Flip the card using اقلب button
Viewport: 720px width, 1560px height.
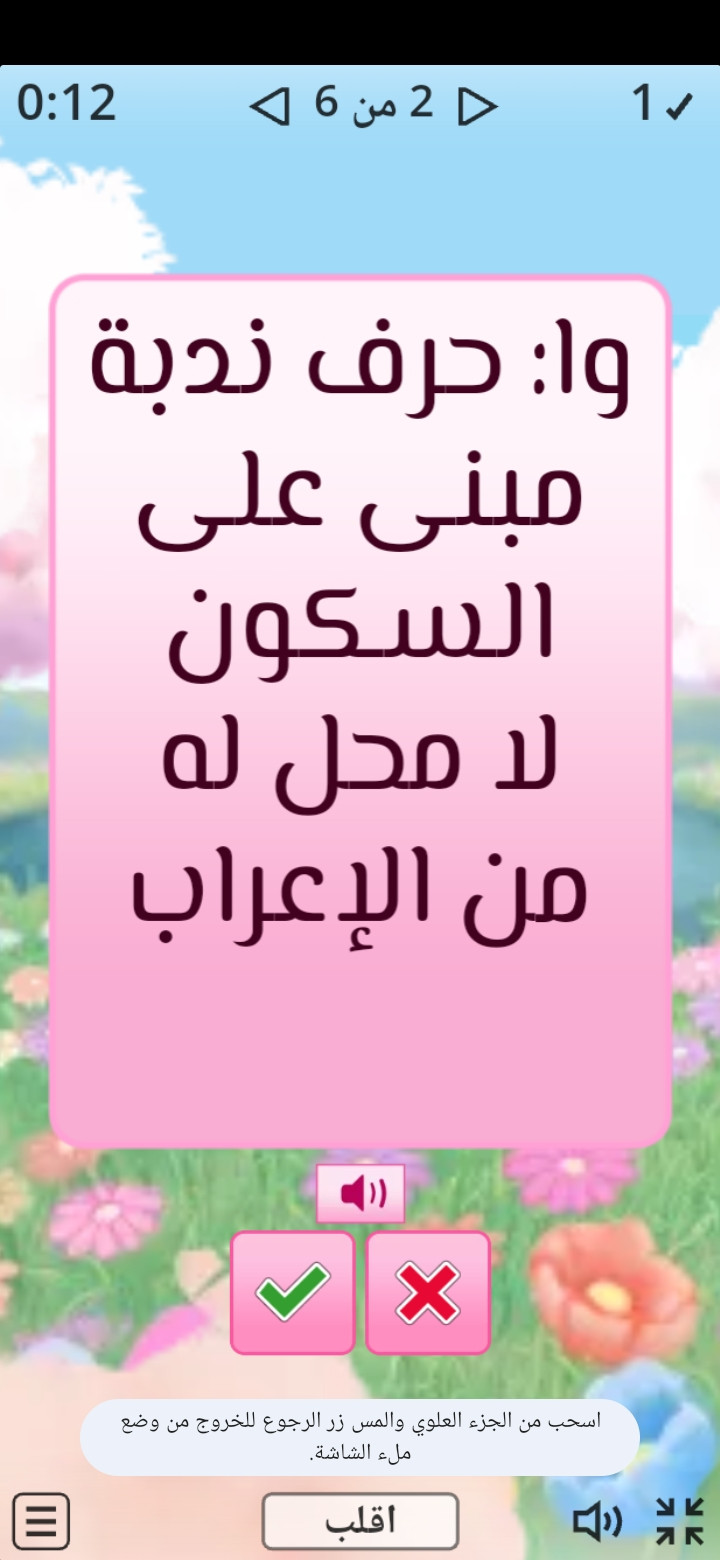pyautogui.click(x=360, y=1521)
